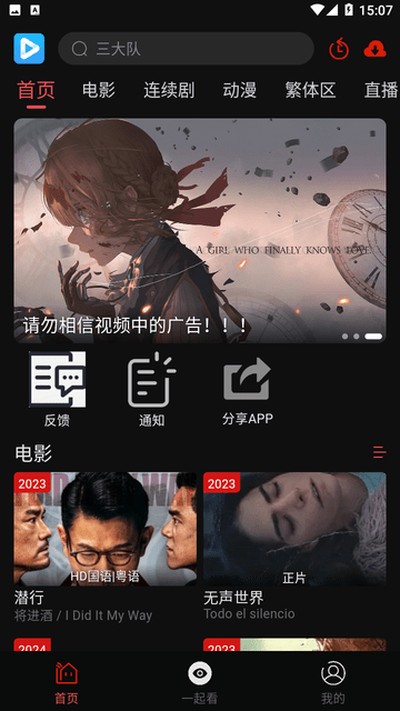Go to 一起看 in bottom navigation

click(x=200, y=682)
